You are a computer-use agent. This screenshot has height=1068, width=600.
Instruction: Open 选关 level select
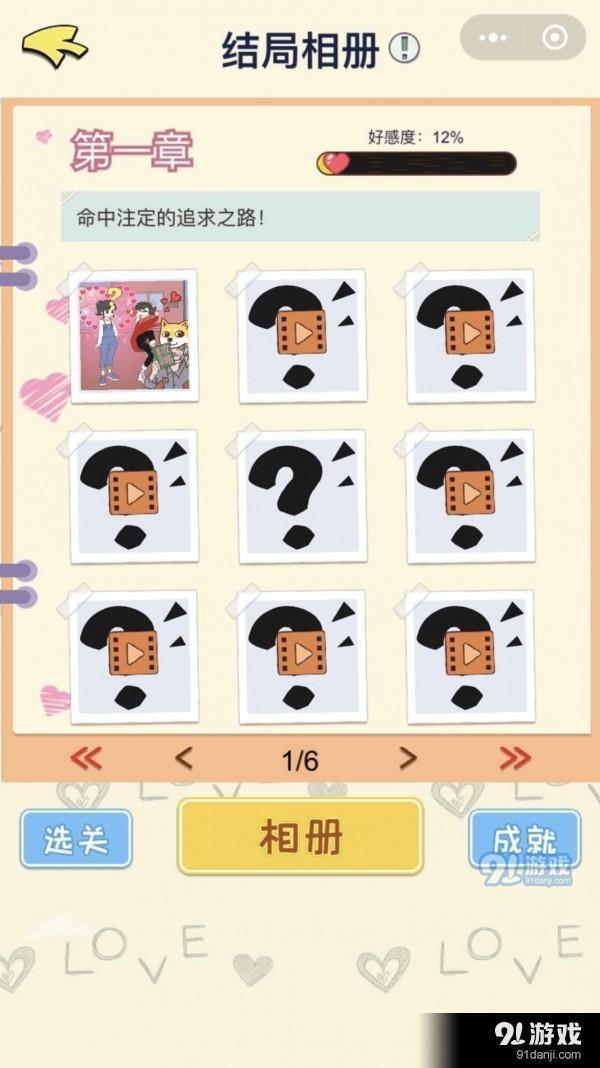[76, 839]
